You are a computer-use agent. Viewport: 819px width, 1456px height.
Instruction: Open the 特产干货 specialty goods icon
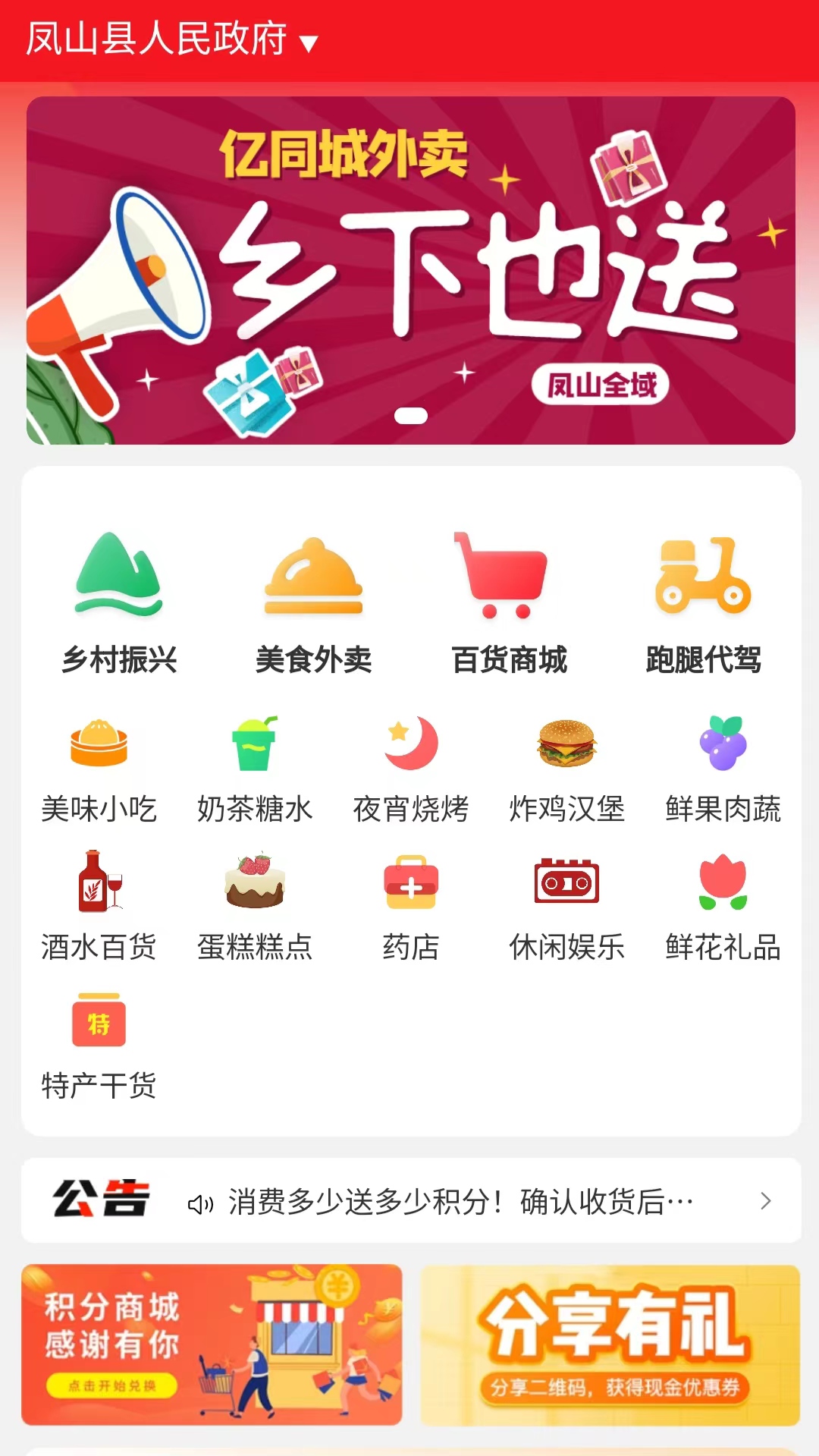click(x=99, y=1023)
